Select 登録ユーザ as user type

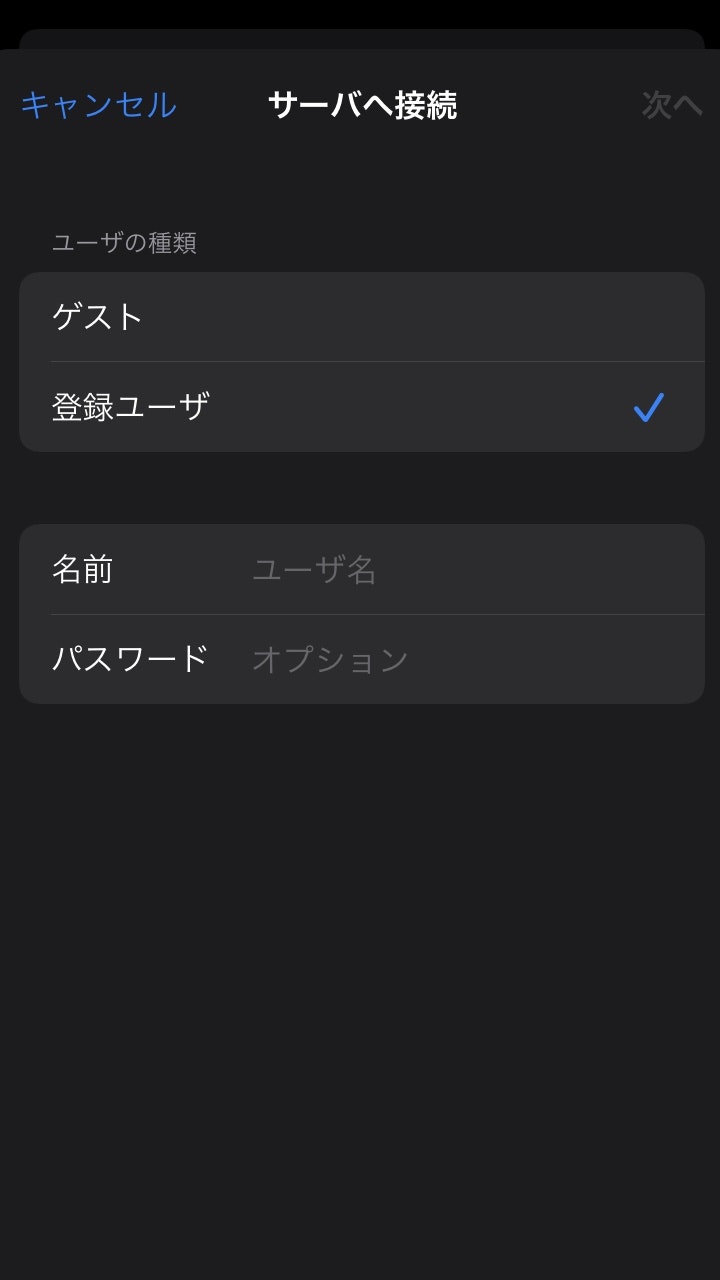point(360,407)
